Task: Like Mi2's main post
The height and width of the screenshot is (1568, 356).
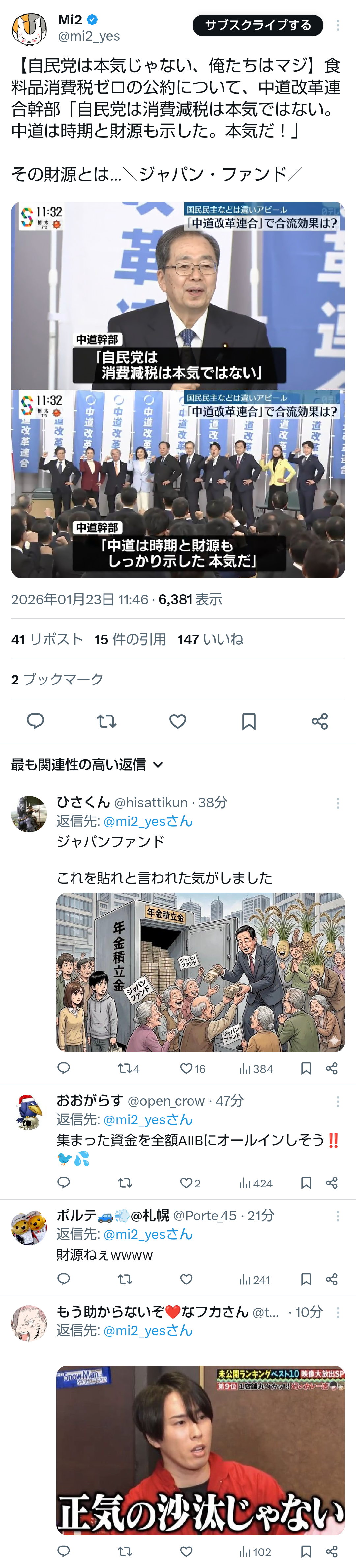Action: coord(177,721)
